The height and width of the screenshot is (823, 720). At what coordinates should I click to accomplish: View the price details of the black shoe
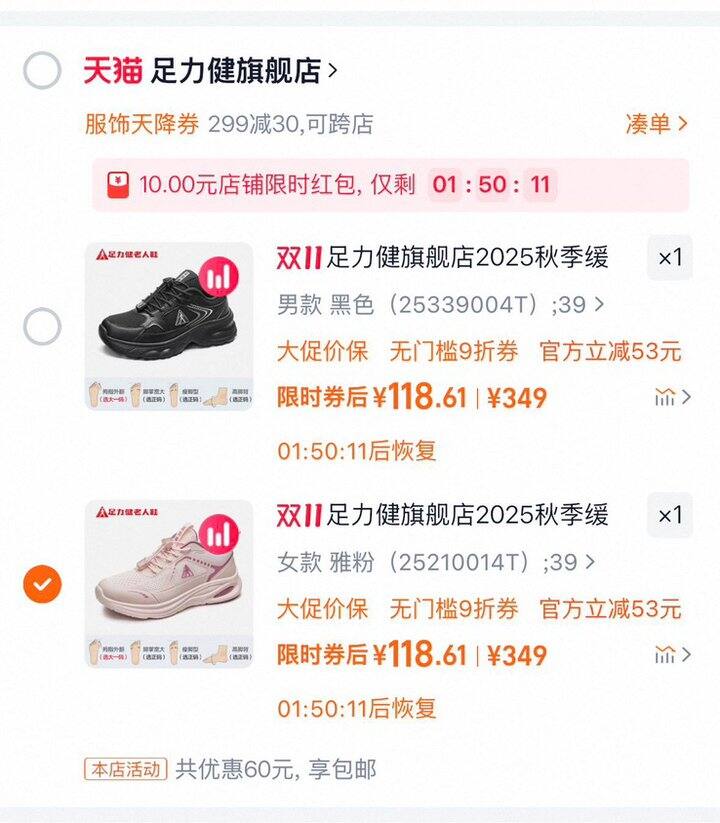pyautogui.click(x=672, y=398)
